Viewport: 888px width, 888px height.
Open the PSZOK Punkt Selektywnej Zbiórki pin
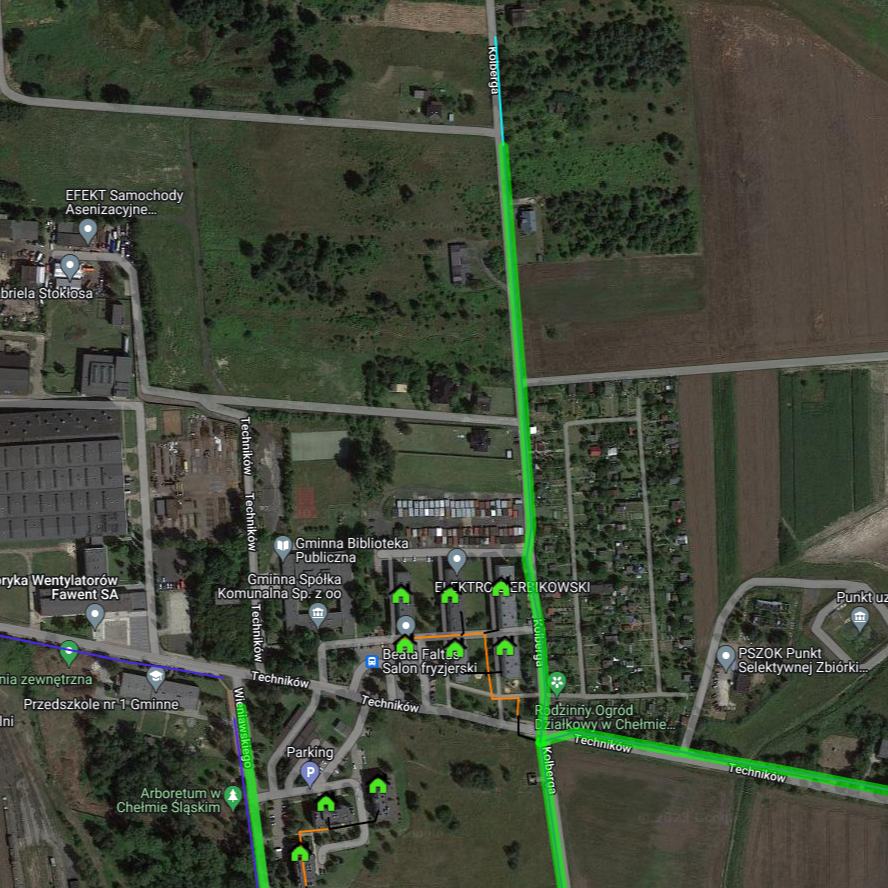pyautogui.click(x=726, y=657)
